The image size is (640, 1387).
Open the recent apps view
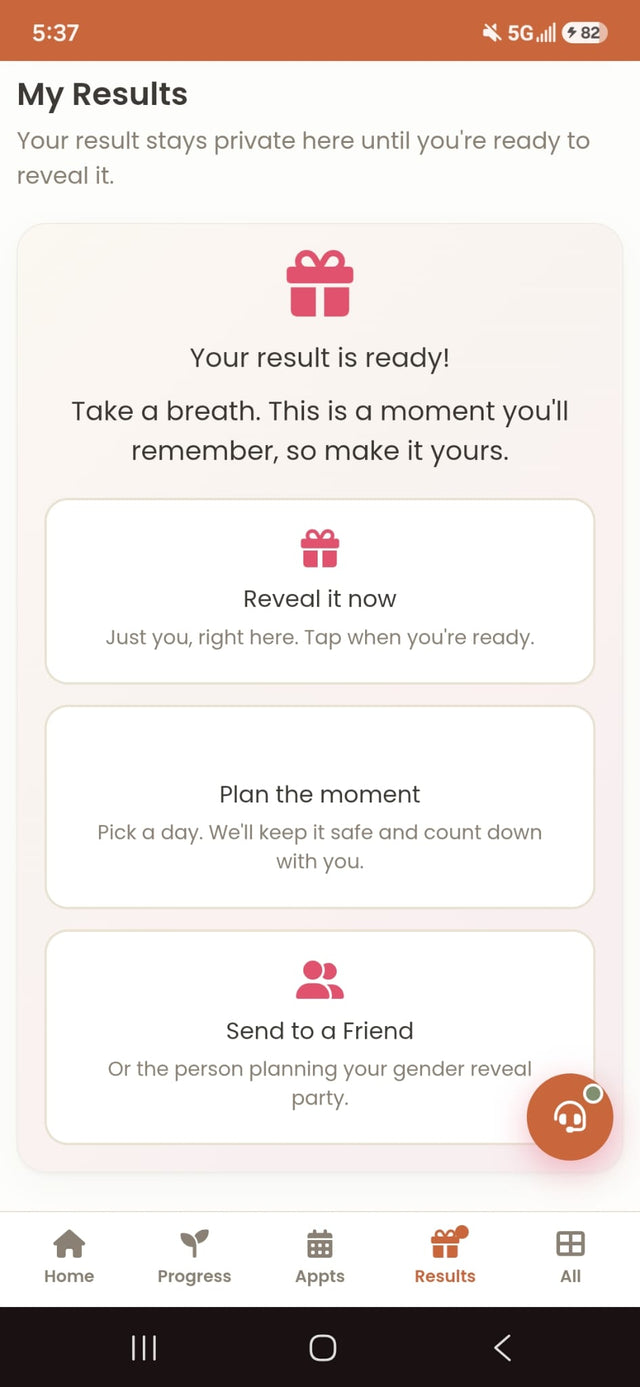(144, 1347)
